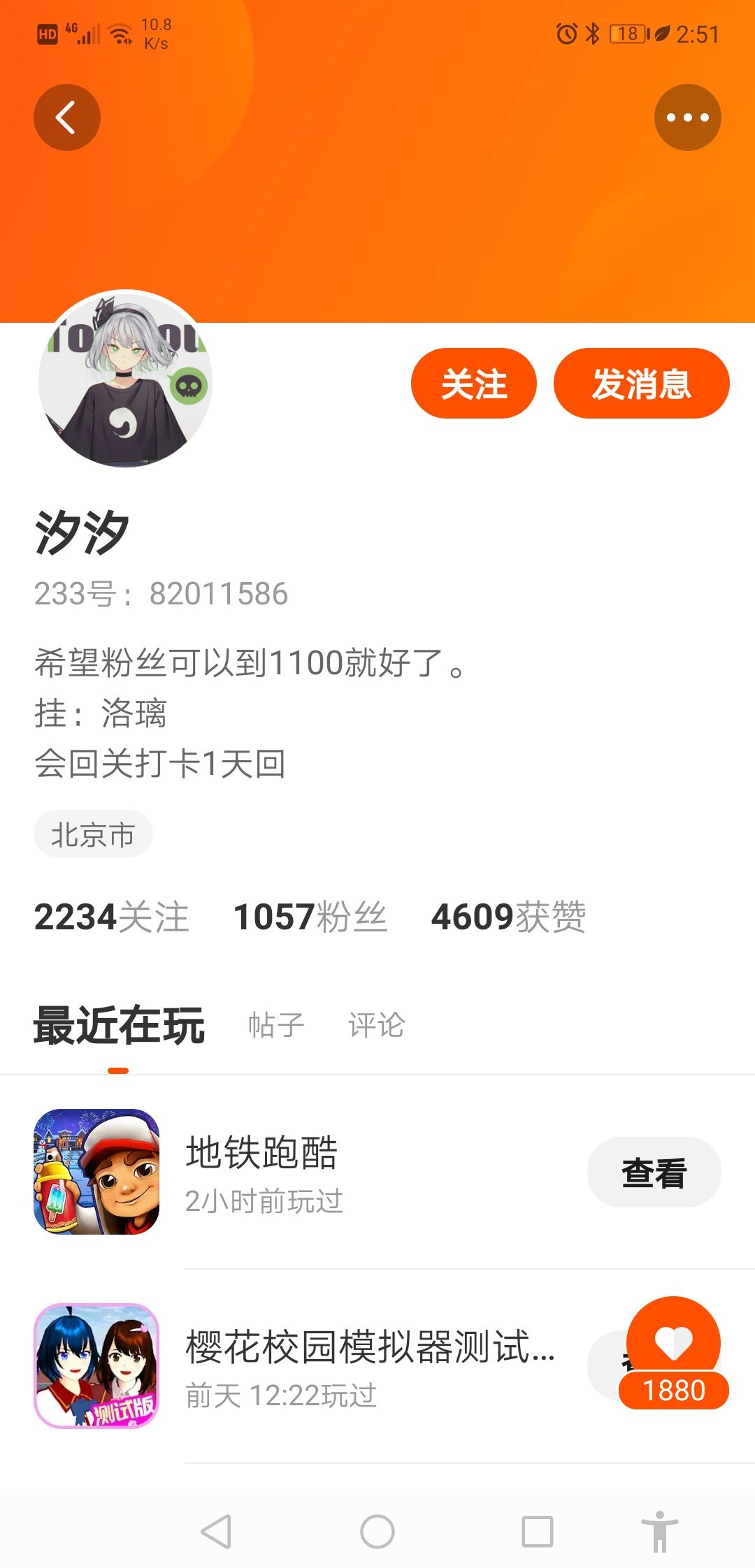
Task: Switch to the 评论 tab
Action: (x=377, y=1026)
